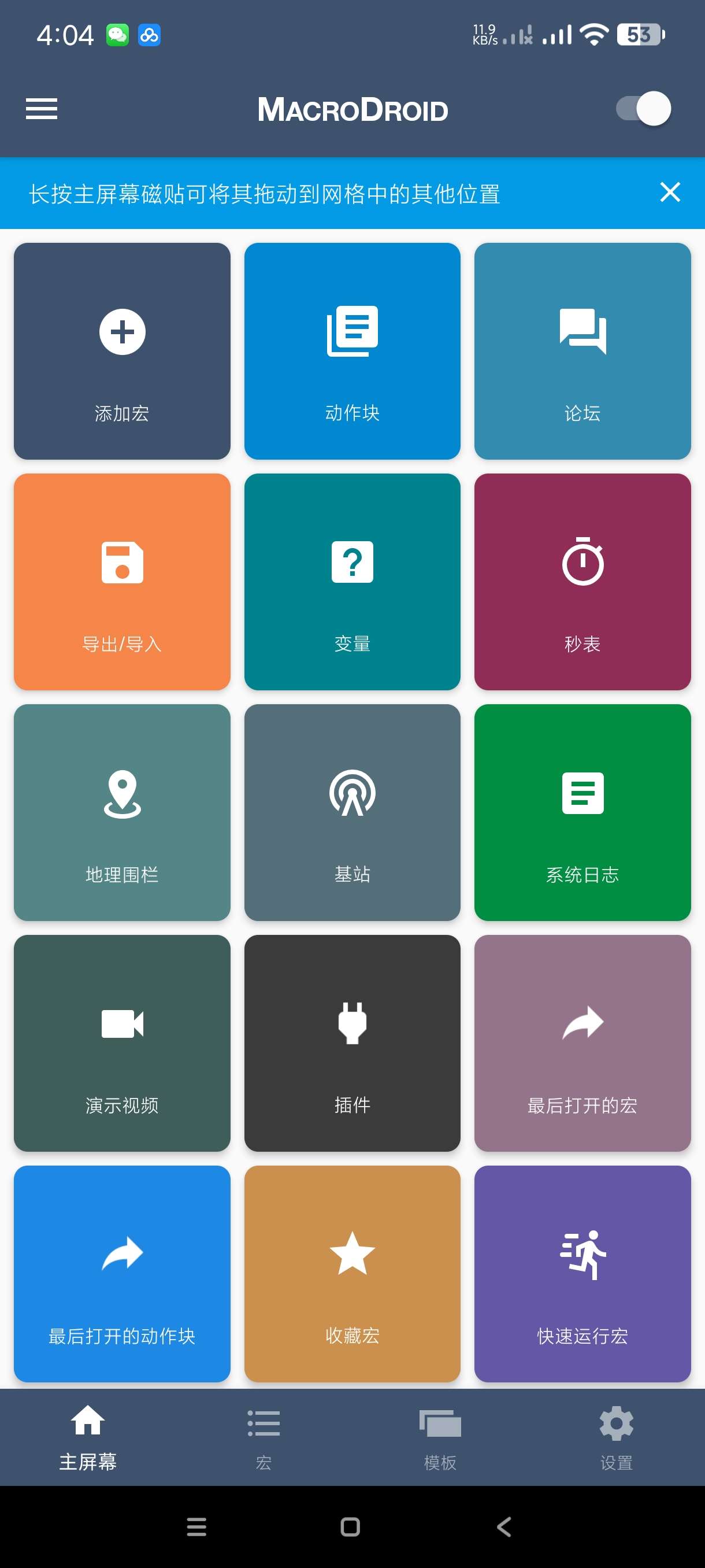Viewport: 705px width, 1568px height.
Task: Open the 地理围栏 geofence tile
Action: click(122, 812)
